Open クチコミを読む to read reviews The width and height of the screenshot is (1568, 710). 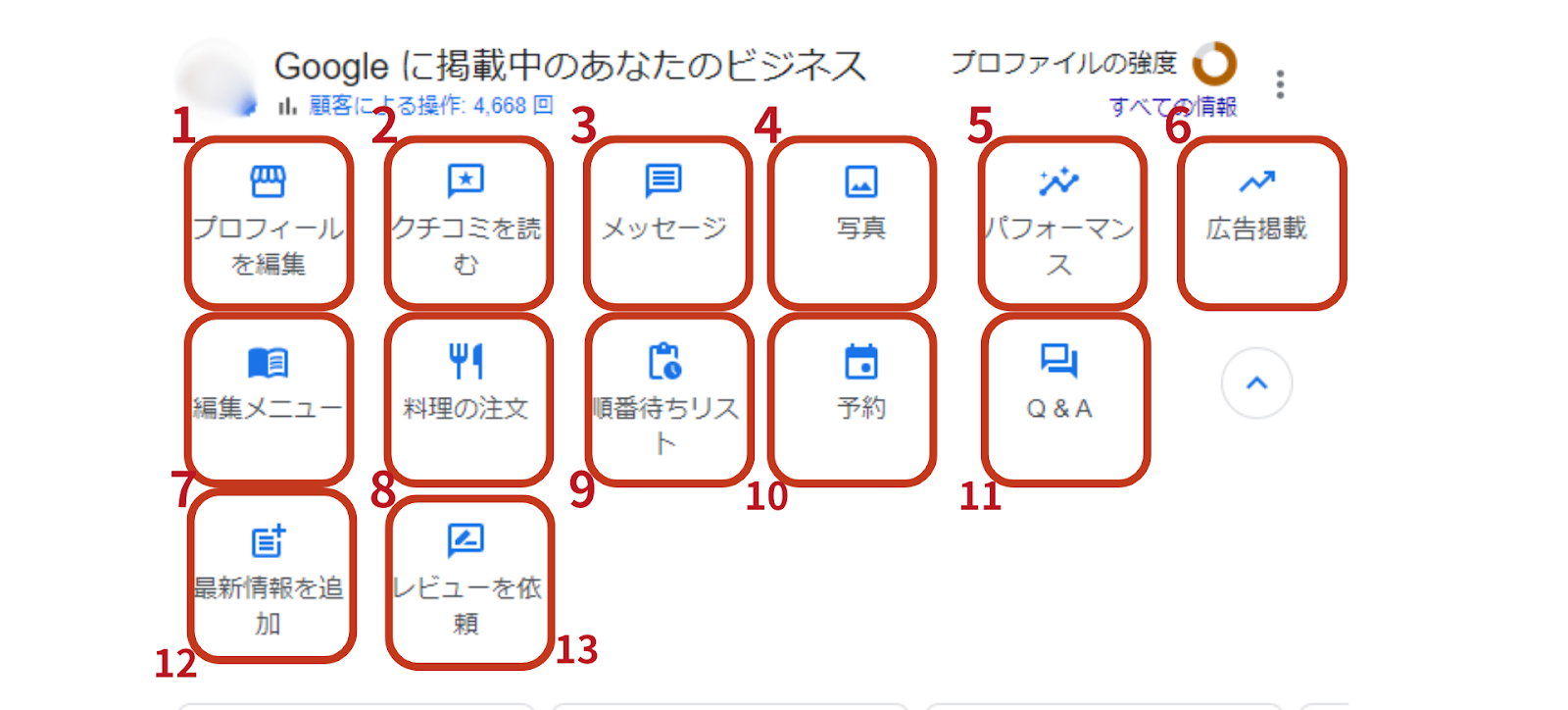[x=467, y=223]
